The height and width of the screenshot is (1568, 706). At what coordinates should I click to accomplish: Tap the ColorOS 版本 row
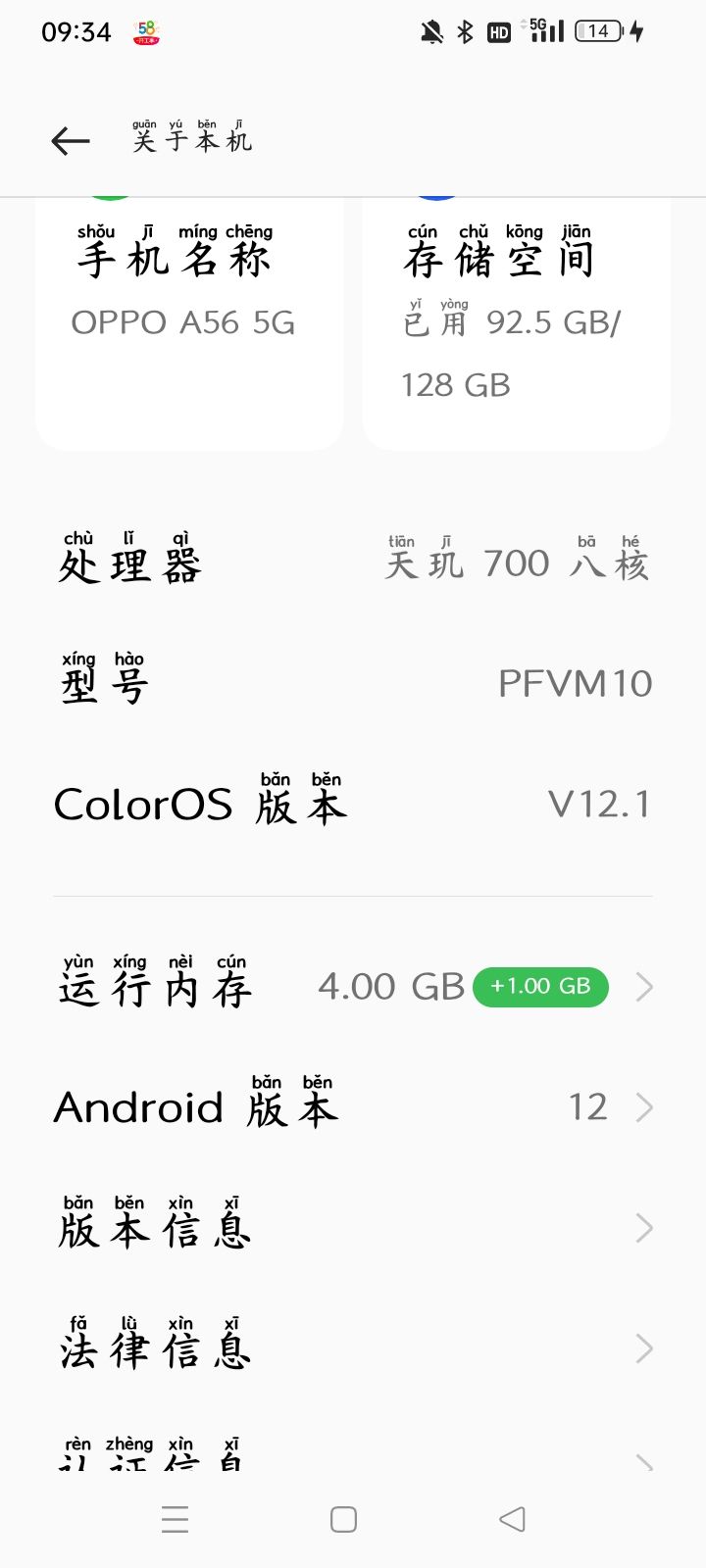353,805
